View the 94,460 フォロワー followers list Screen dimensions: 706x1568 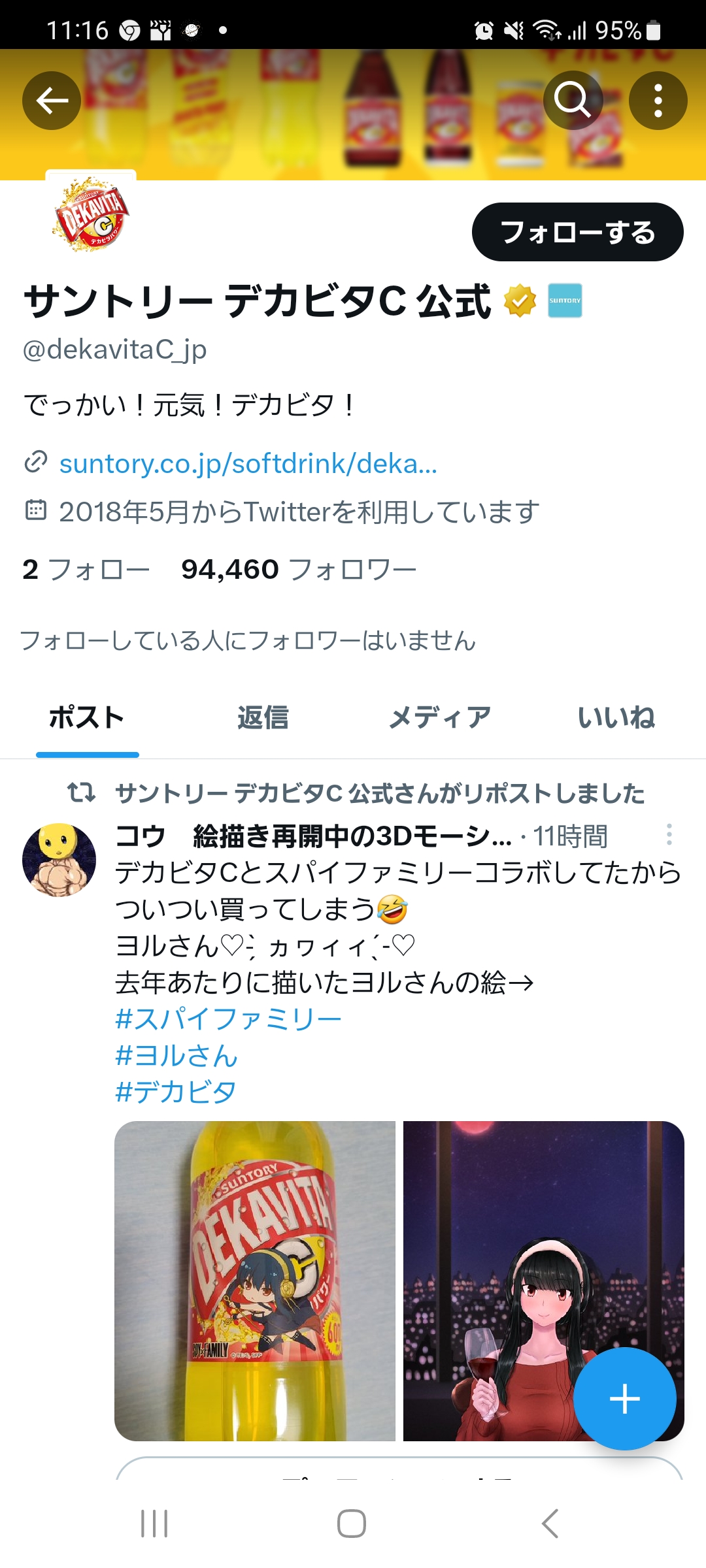click(x=299, y=570)
